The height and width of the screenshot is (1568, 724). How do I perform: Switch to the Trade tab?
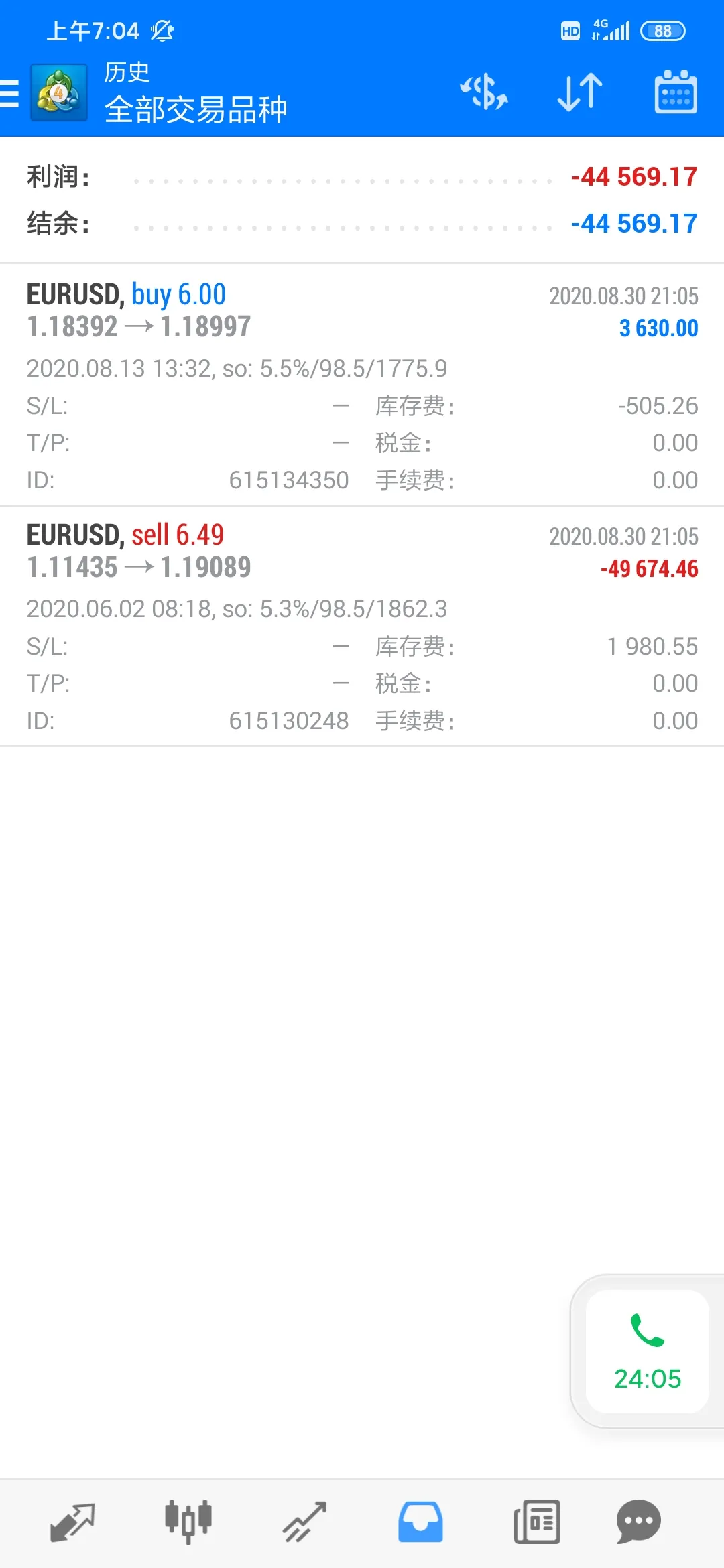click(304, 1522)
